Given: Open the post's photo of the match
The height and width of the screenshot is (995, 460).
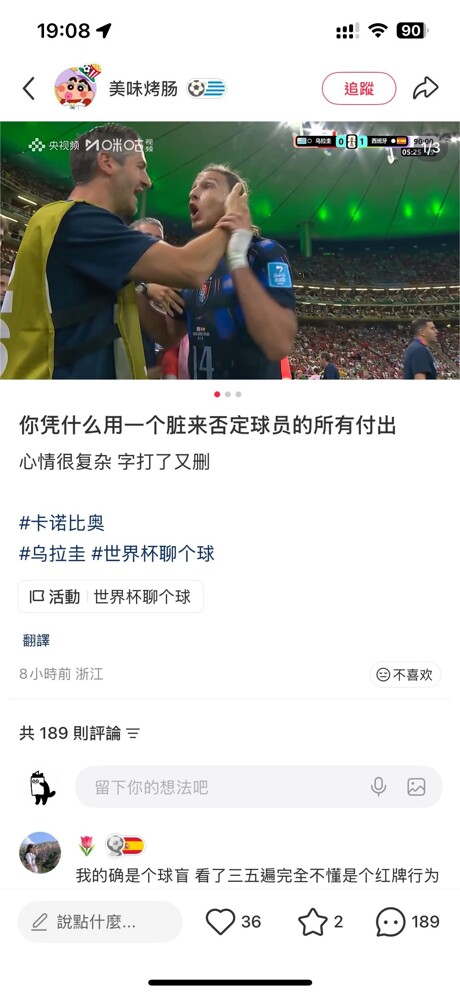Looking at the screenshot, I should [x=230, y=250].
